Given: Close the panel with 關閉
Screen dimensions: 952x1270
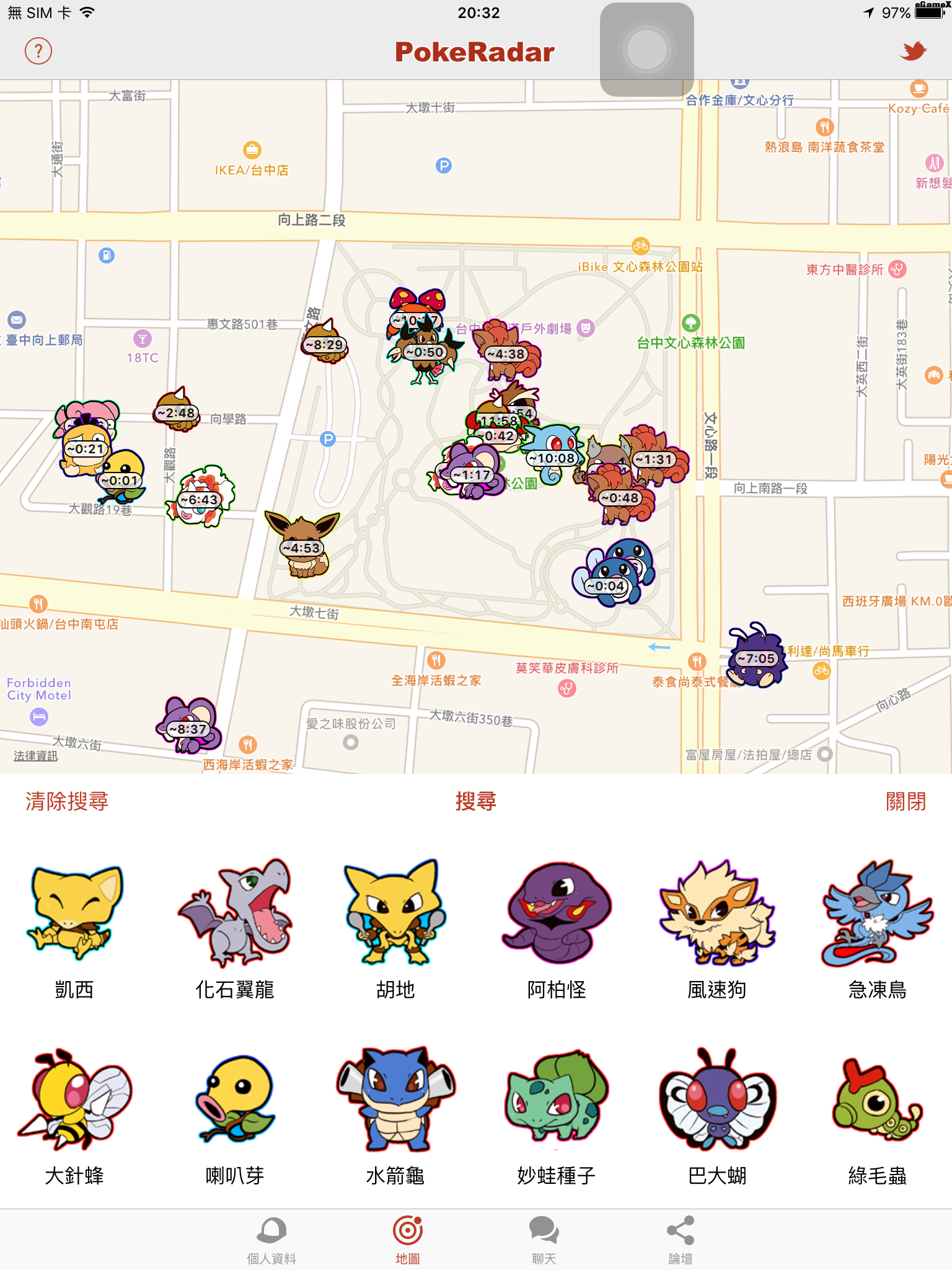Looking at the screenshot, I should pyautogui.click(x=906, y=801).
